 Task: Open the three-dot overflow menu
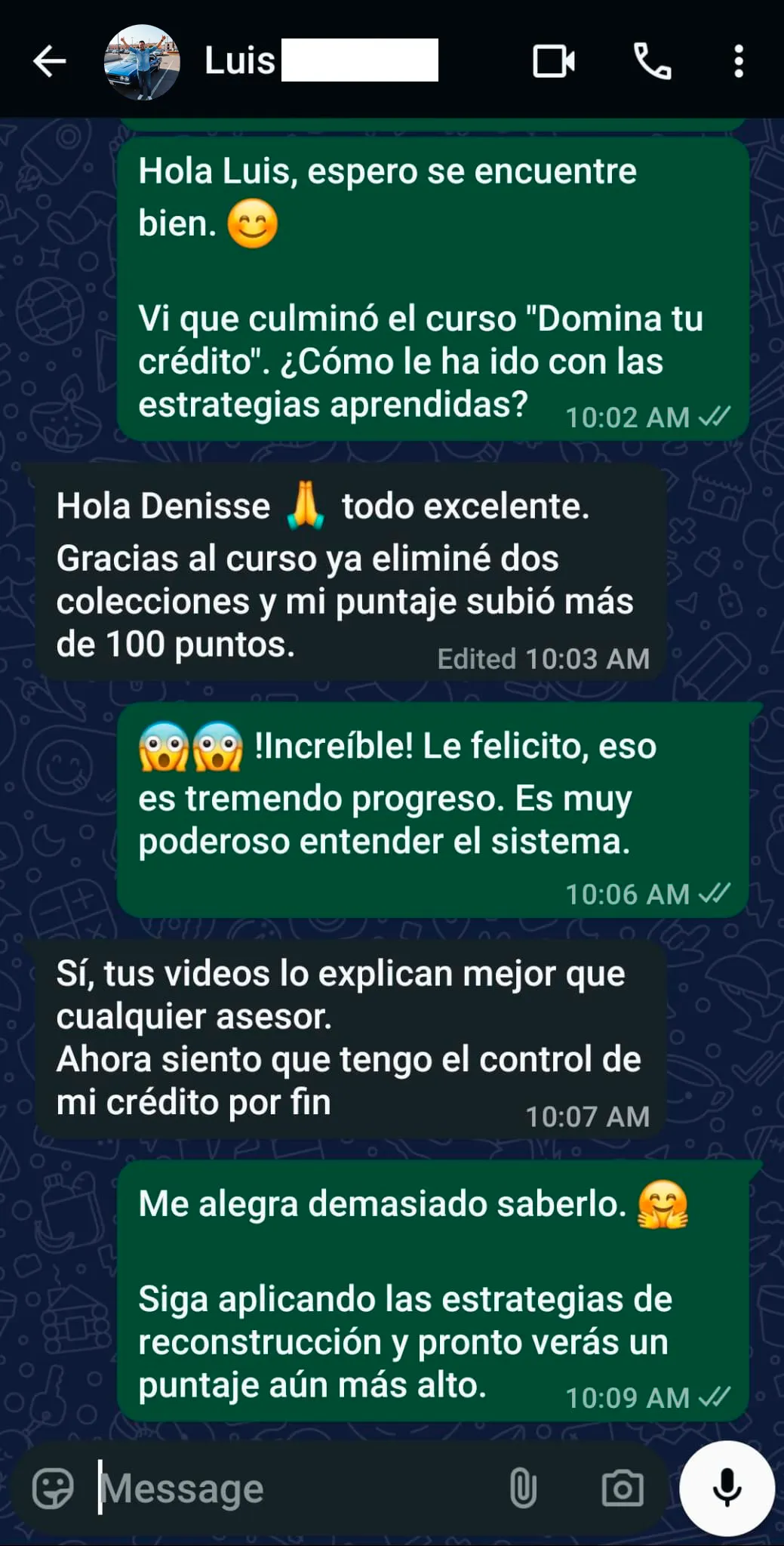(739, 61)
